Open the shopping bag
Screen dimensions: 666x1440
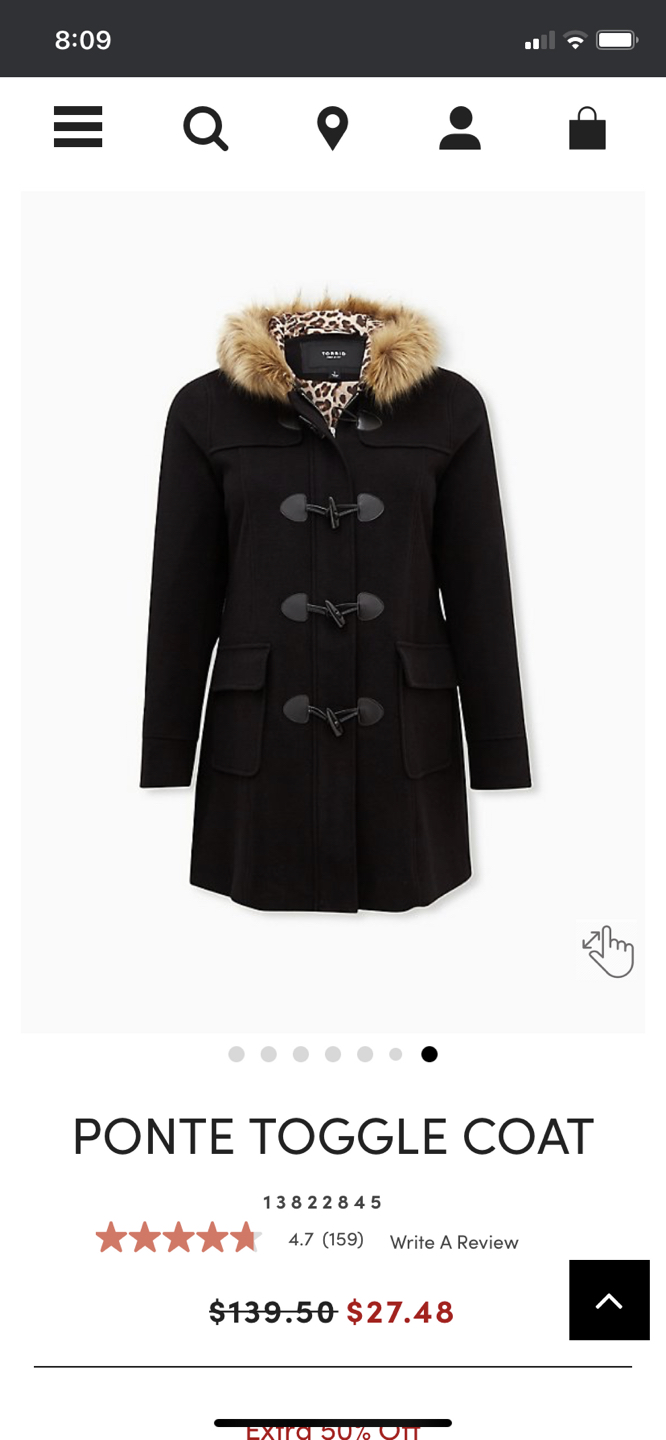[x=587, y=129]
